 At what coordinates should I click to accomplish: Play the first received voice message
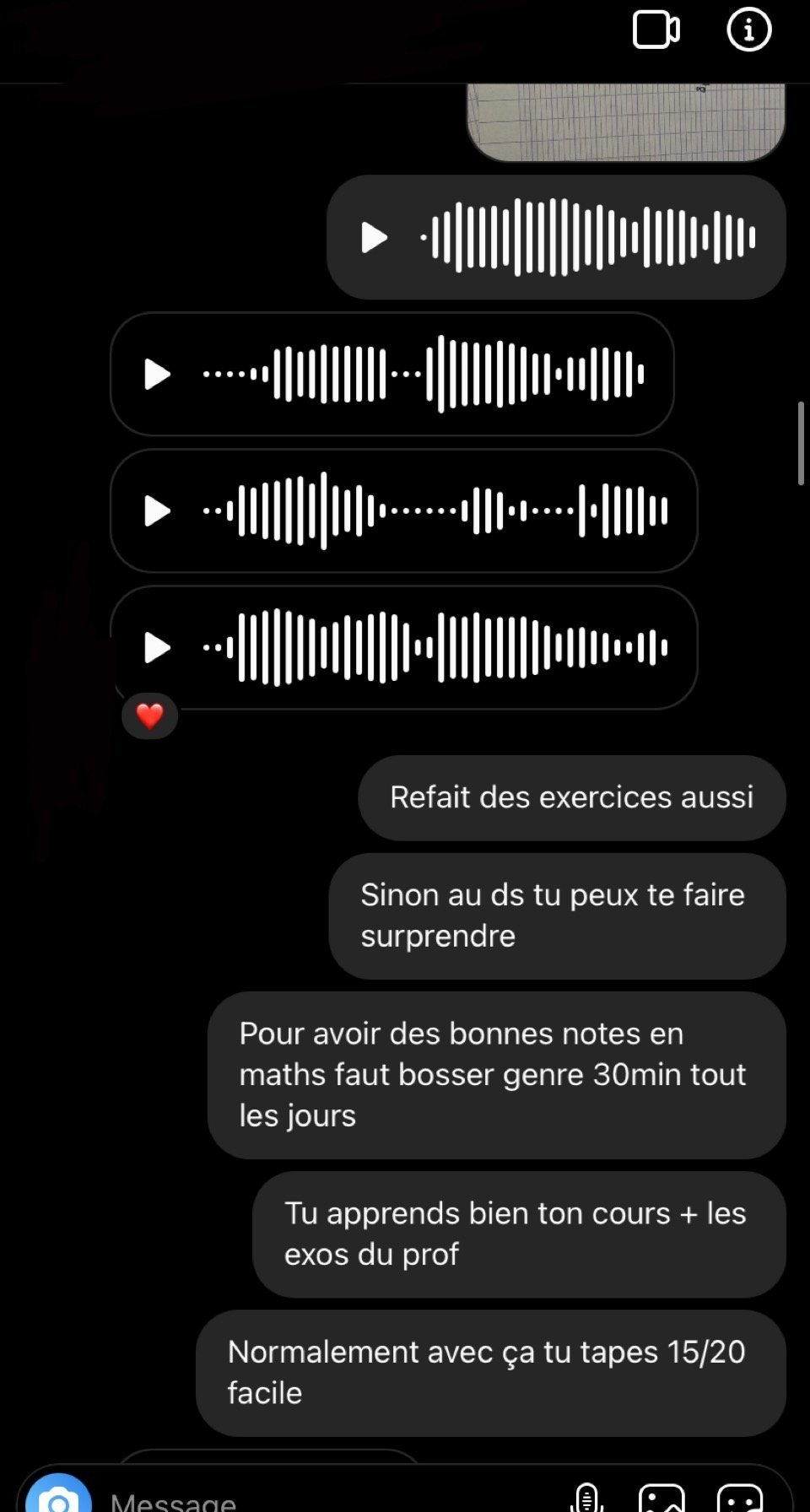(157, 374)
